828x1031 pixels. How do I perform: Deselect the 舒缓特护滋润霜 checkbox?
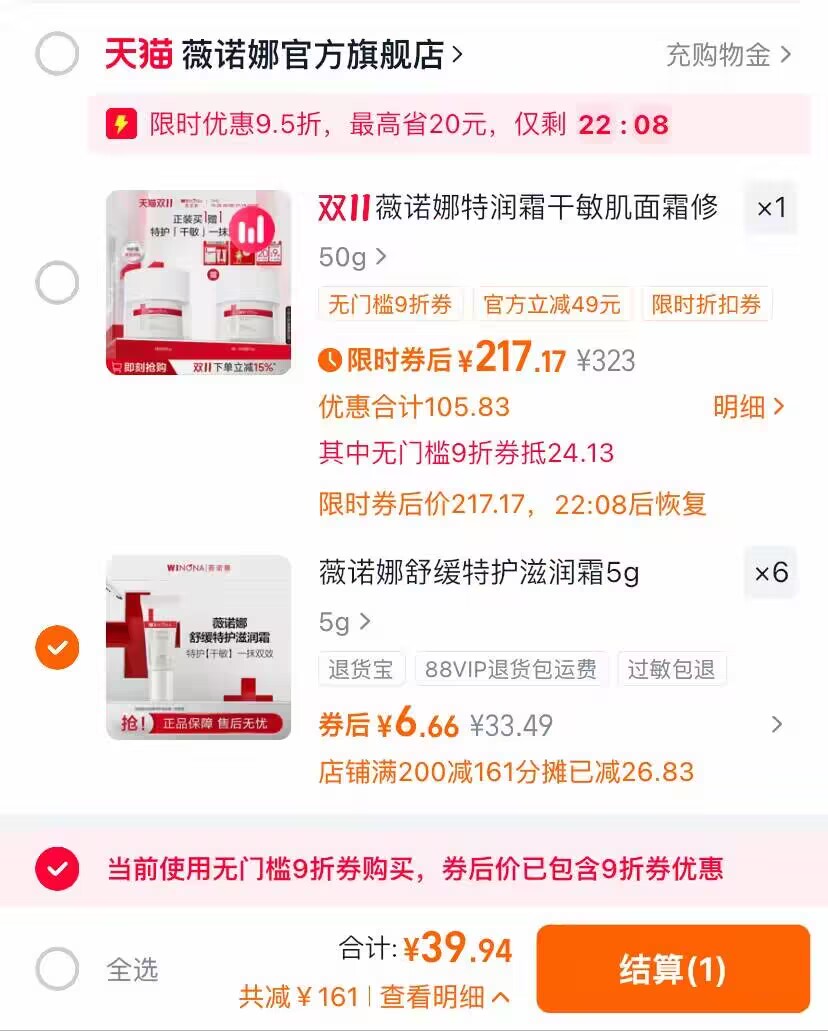57,647
